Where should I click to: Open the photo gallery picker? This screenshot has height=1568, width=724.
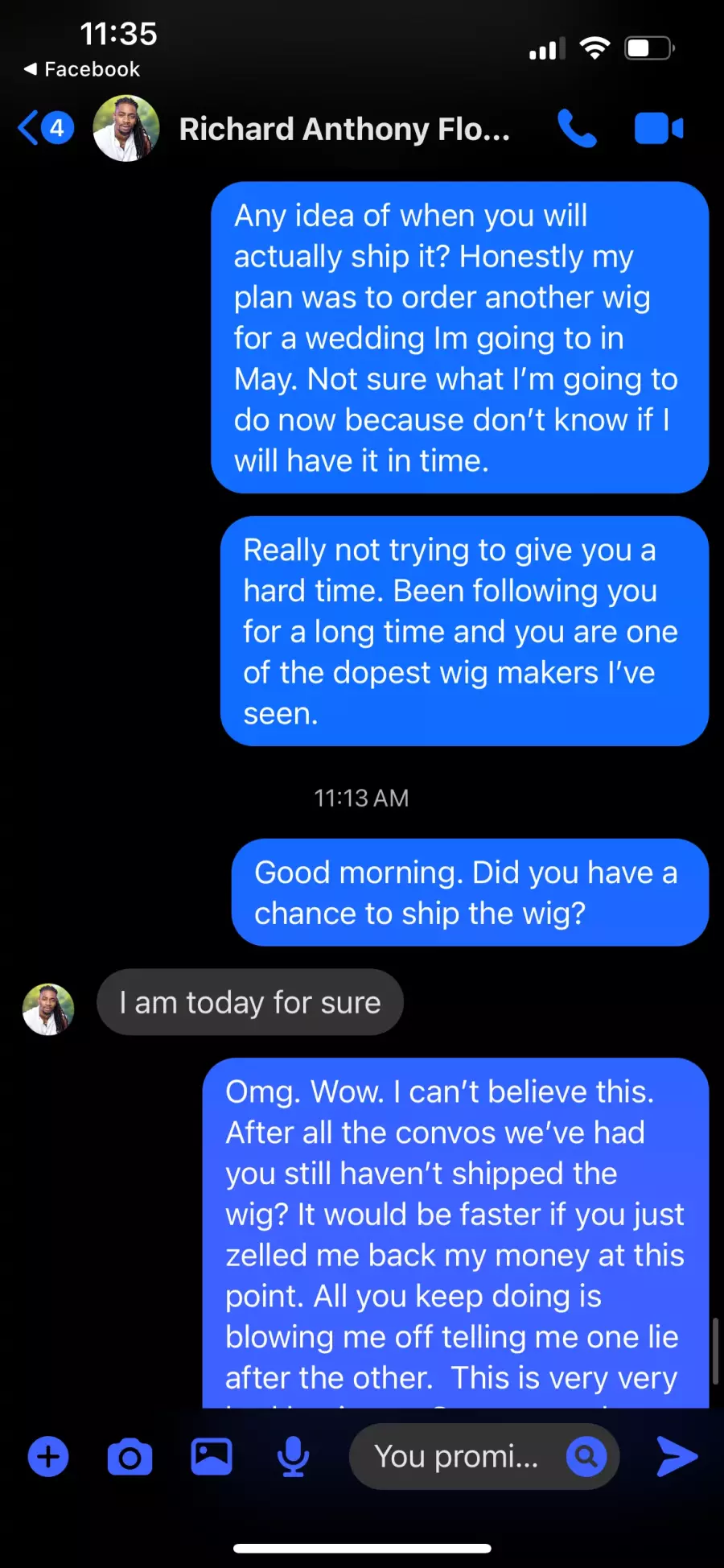click(x=212, y=1456)
